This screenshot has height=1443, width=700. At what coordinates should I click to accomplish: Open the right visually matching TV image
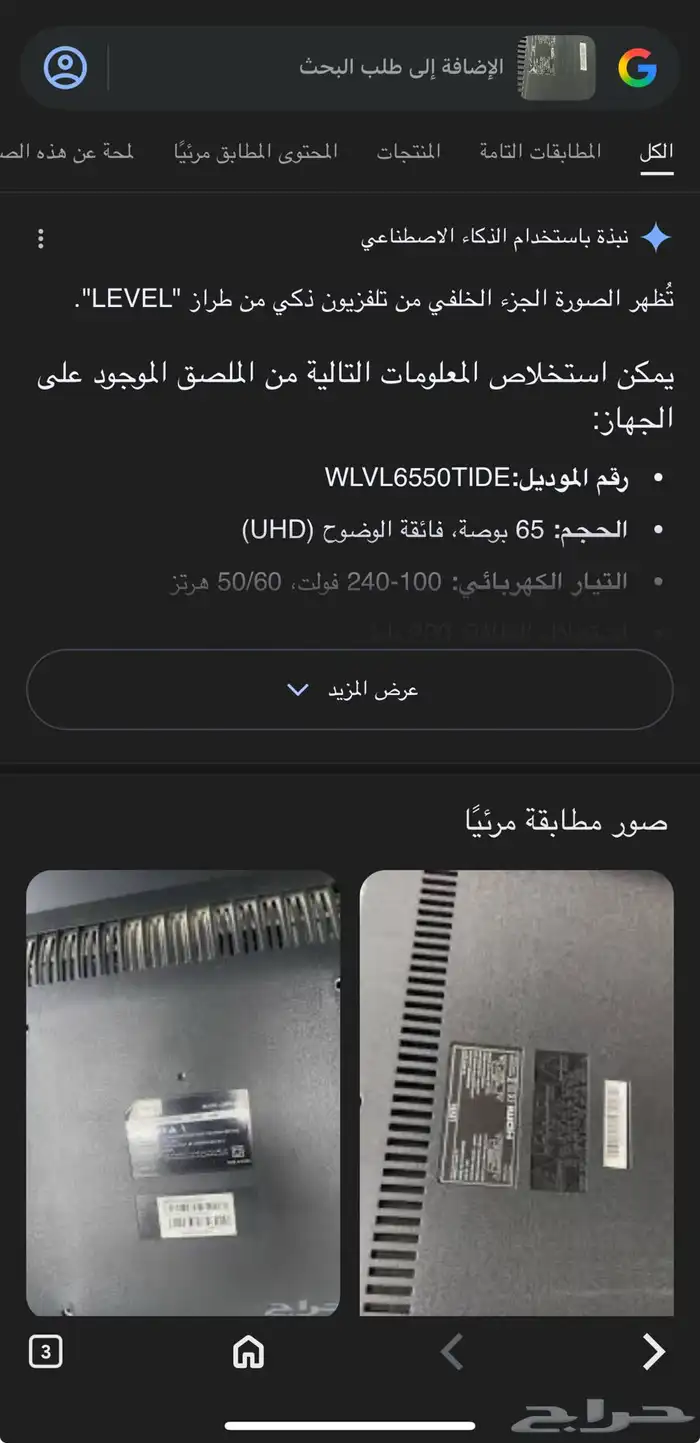[516, 1092]
